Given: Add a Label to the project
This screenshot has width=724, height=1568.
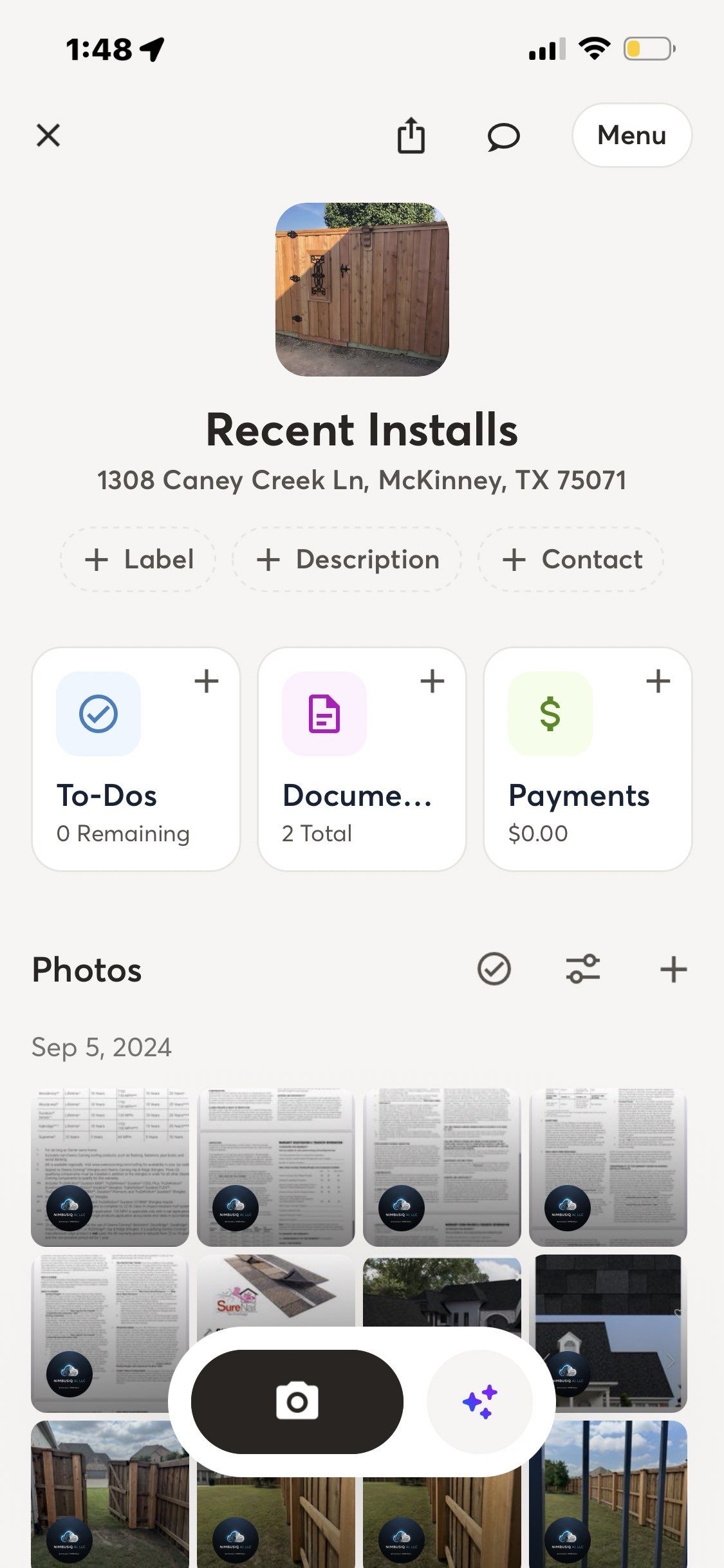Looking at the screenshot, I should click(139, 559).
